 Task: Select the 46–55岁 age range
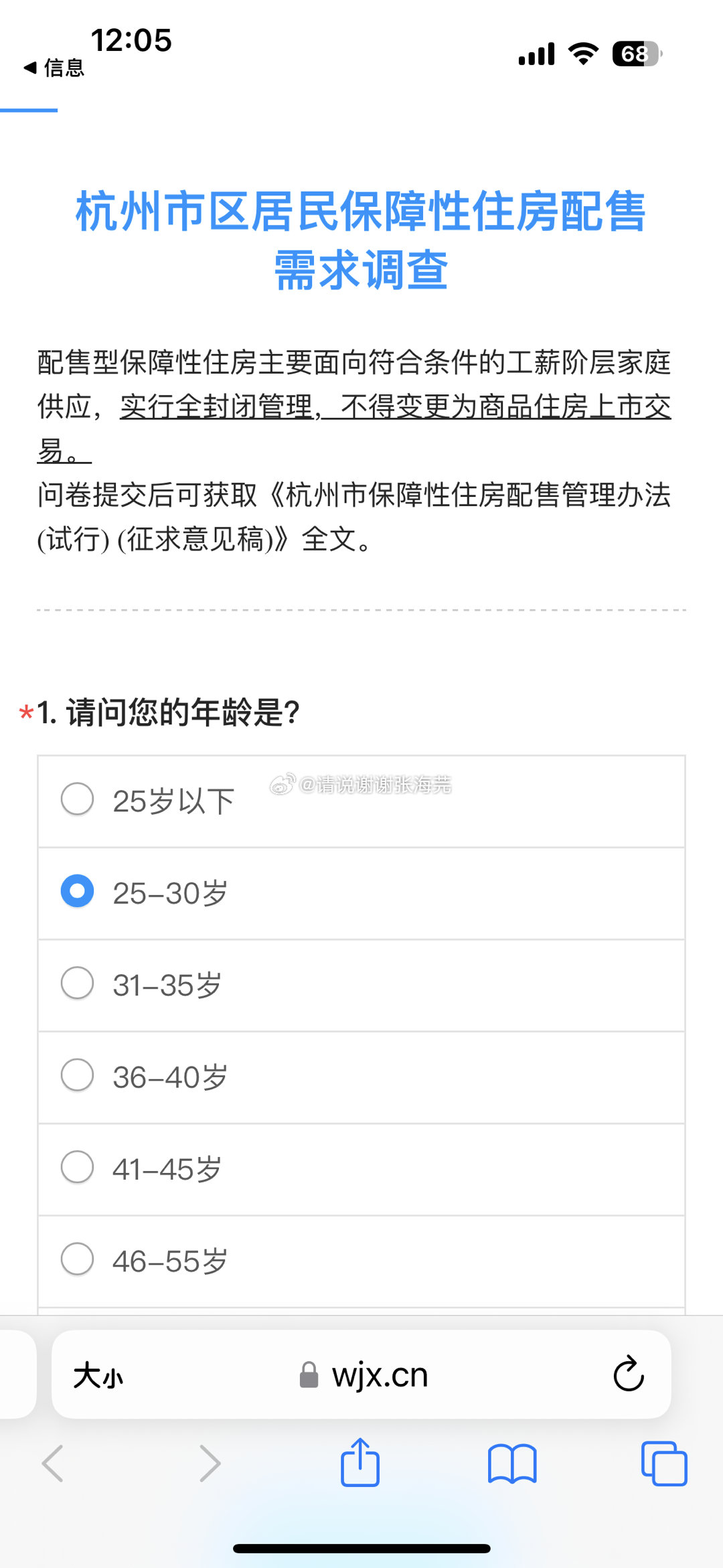[x=361, y=1261]
